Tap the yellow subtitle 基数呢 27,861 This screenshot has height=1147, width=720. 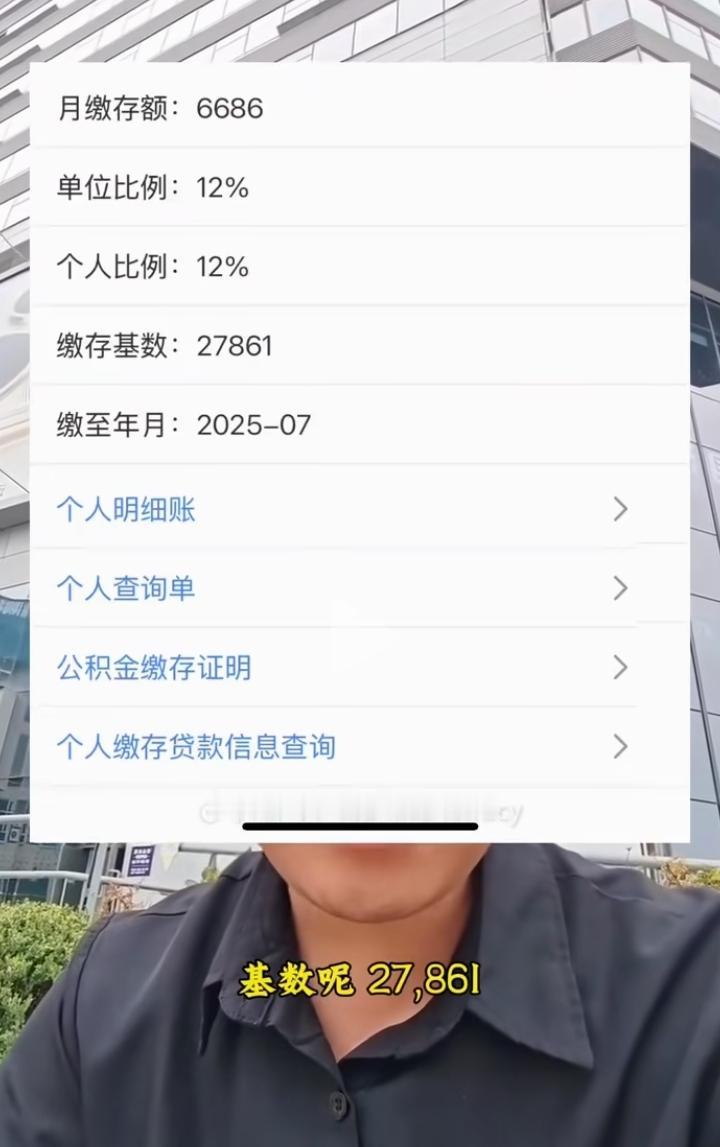[360, 981]
